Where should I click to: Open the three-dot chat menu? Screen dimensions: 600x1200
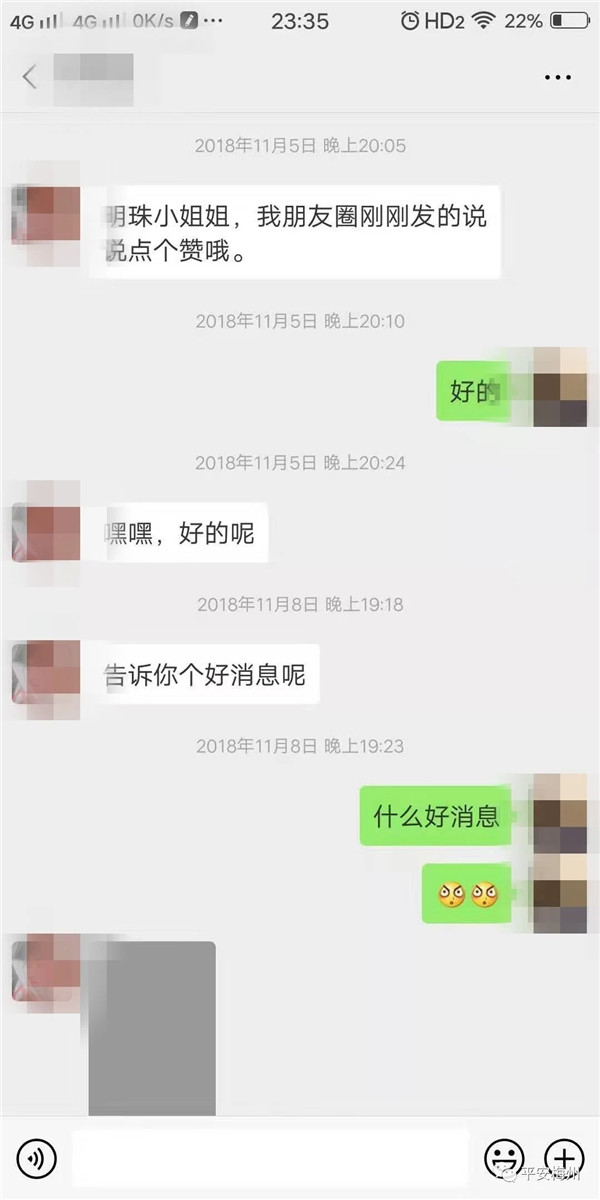coord(558,77)
